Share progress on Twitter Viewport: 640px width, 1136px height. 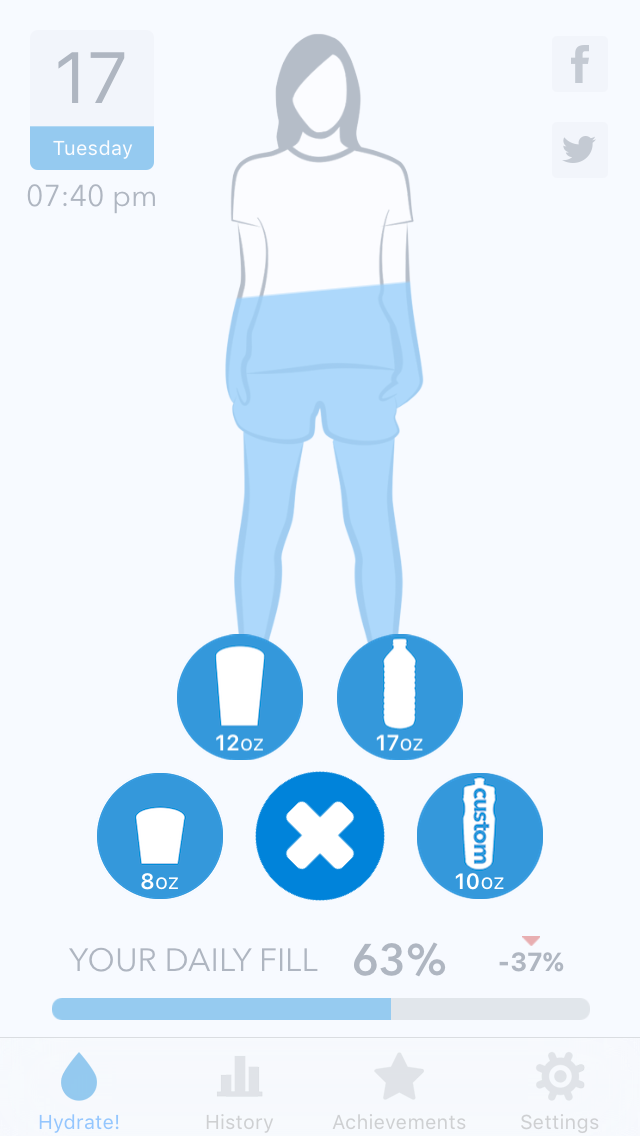[580, 150]
